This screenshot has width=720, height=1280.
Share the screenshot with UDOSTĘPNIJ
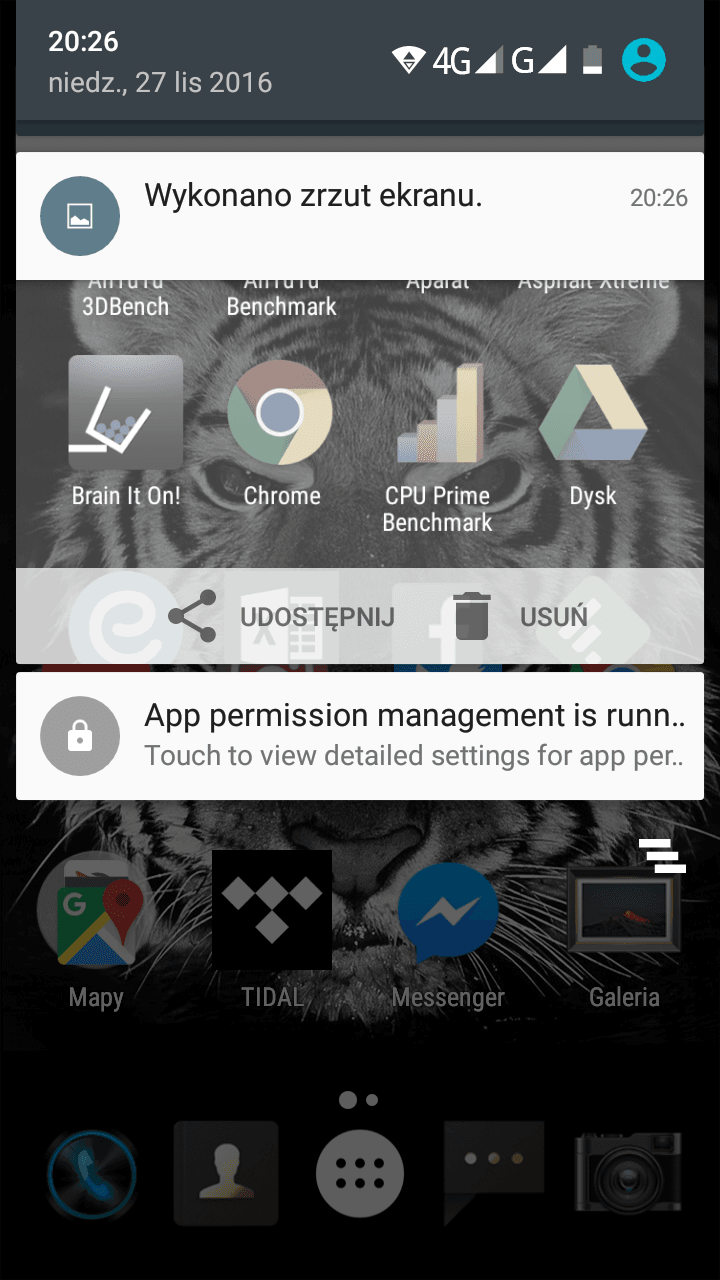(283, 616)
